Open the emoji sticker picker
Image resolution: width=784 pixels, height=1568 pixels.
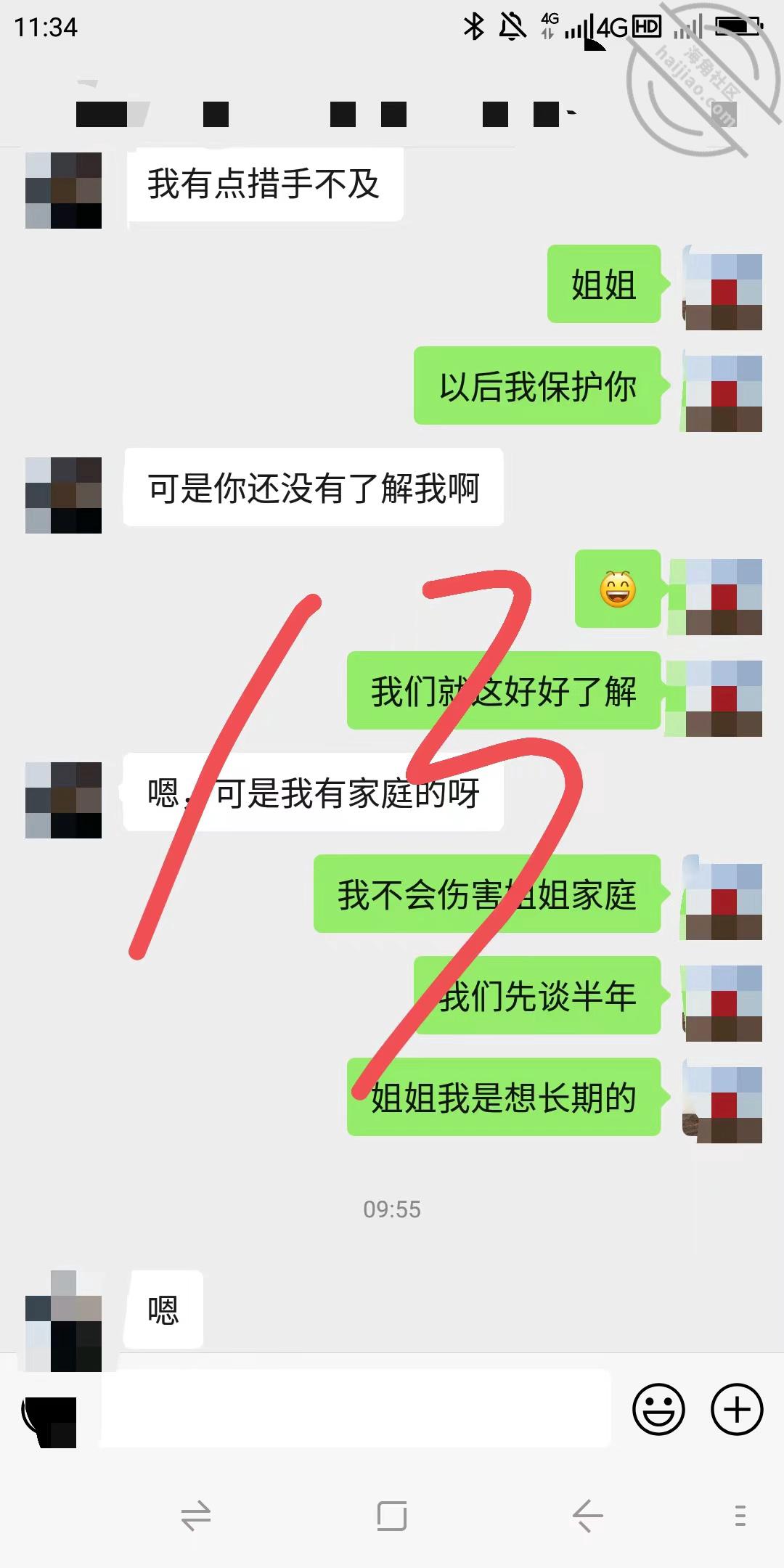point(658,1410)
